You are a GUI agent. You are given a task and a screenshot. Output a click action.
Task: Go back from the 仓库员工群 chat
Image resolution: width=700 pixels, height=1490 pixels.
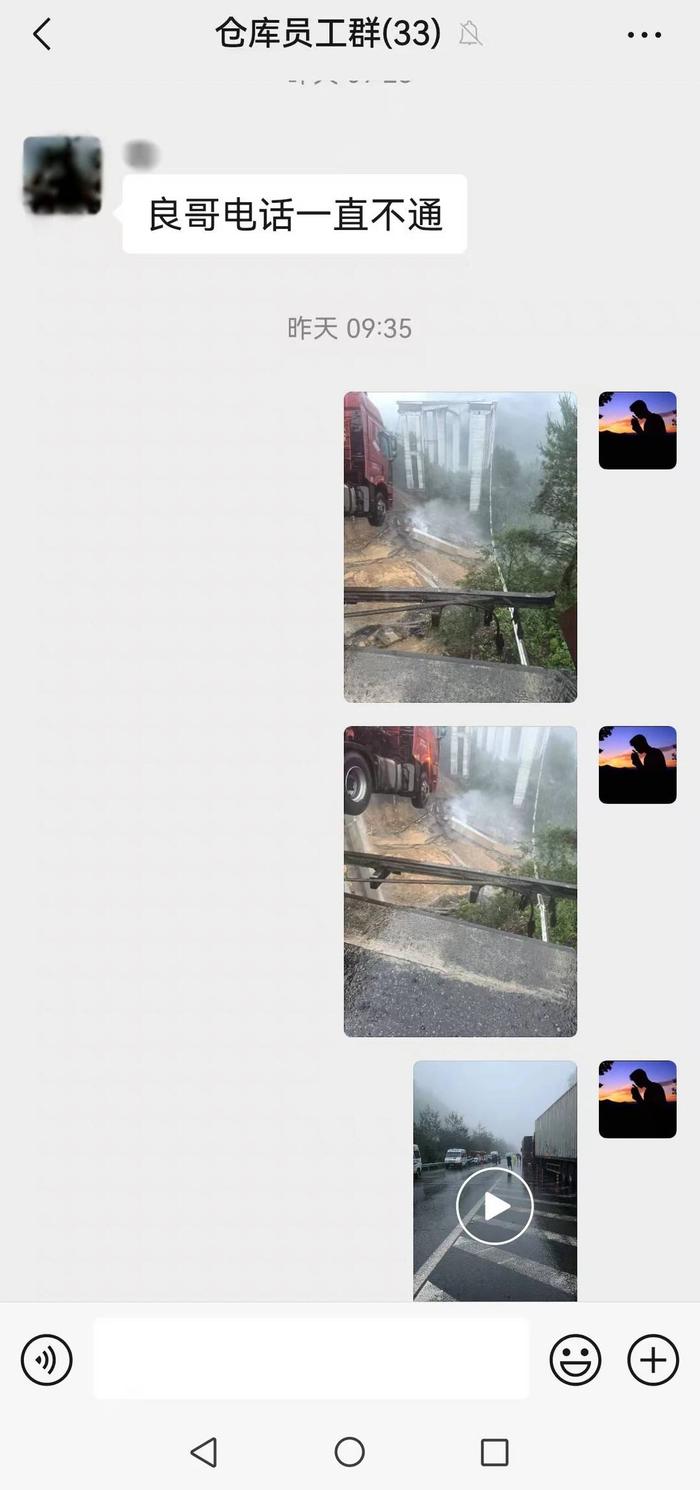tap(41, 35)
